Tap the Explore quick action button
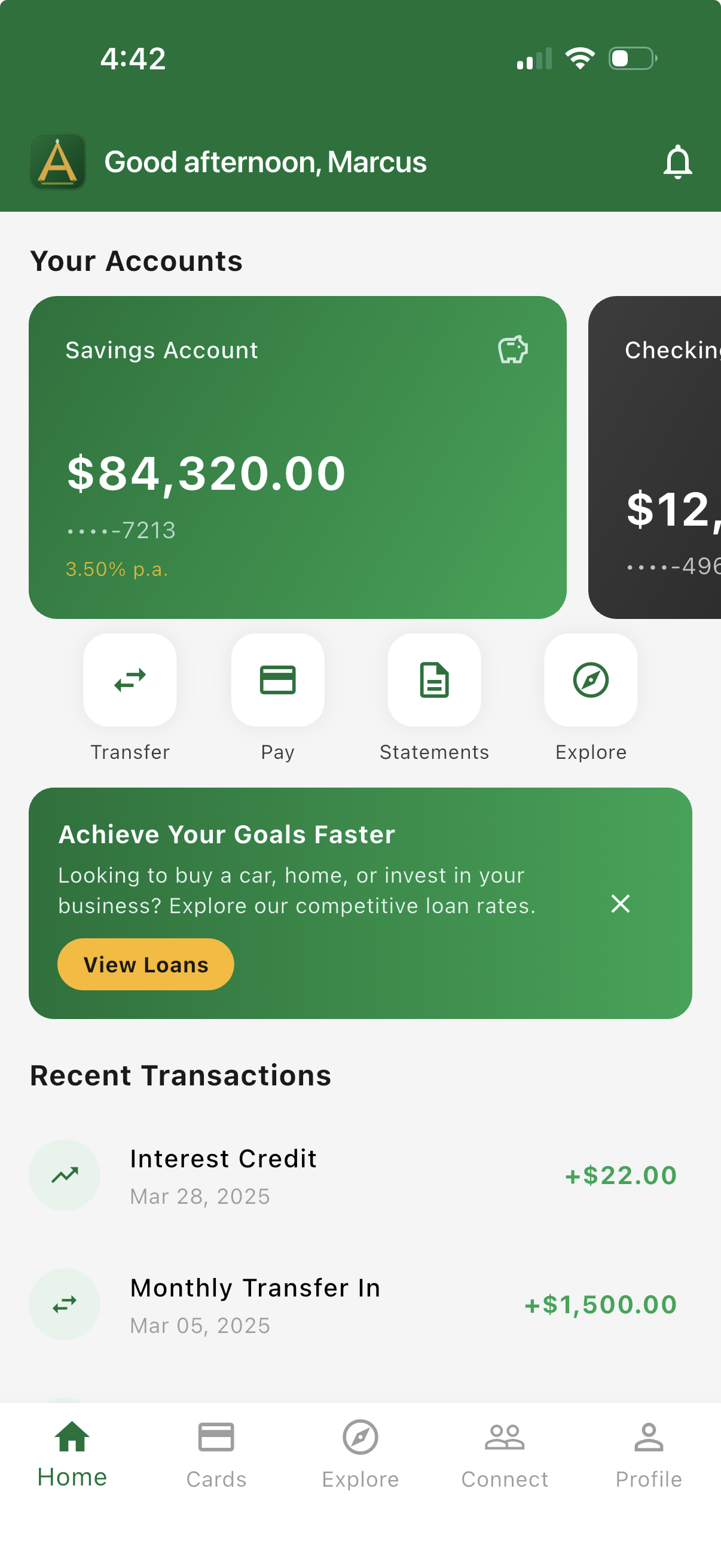Image resolution: width=721 pixels, height=1568 pixels. pos(590,680)
